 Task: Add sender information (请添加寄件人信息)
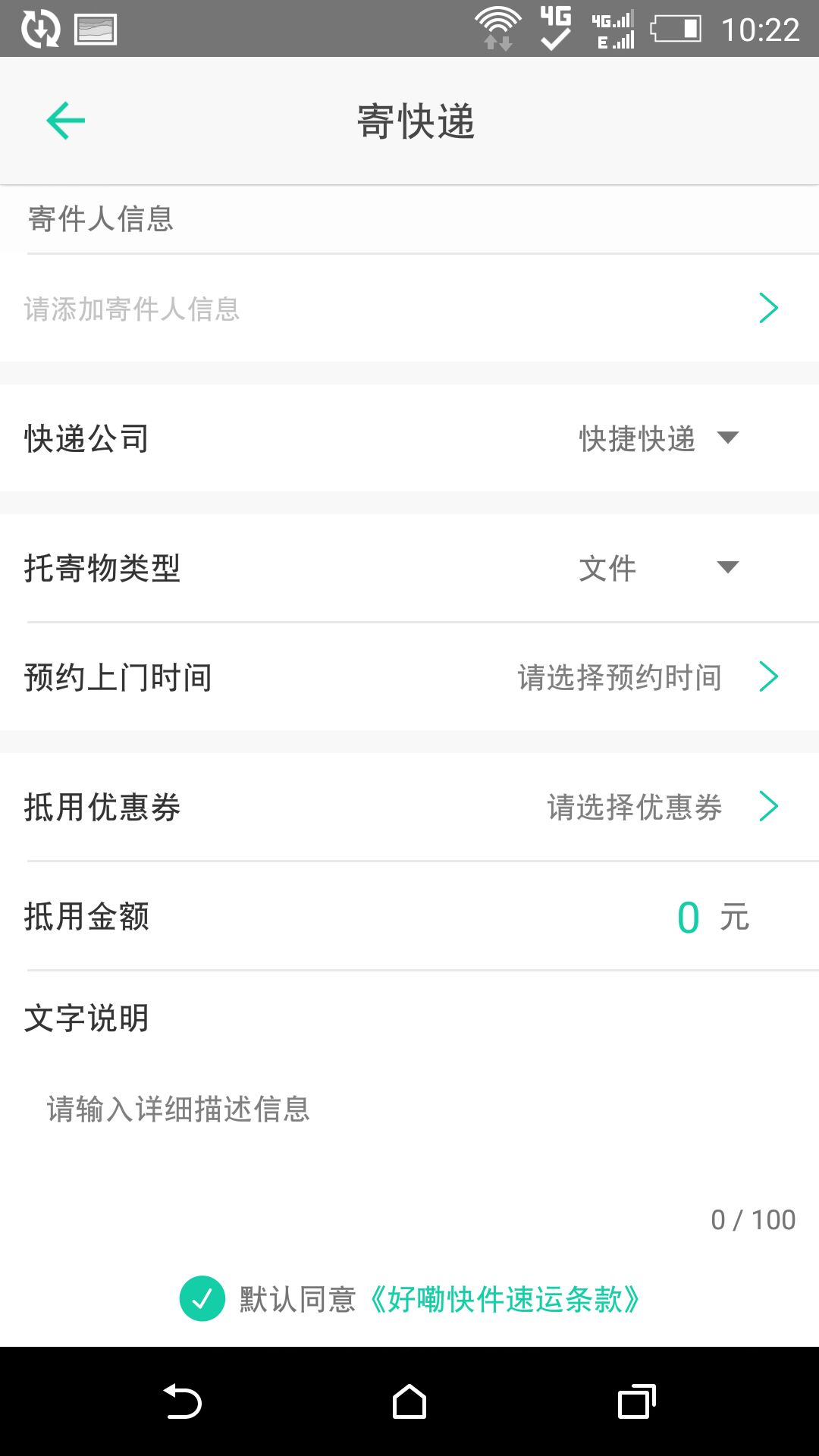click(x=409, y=309)
